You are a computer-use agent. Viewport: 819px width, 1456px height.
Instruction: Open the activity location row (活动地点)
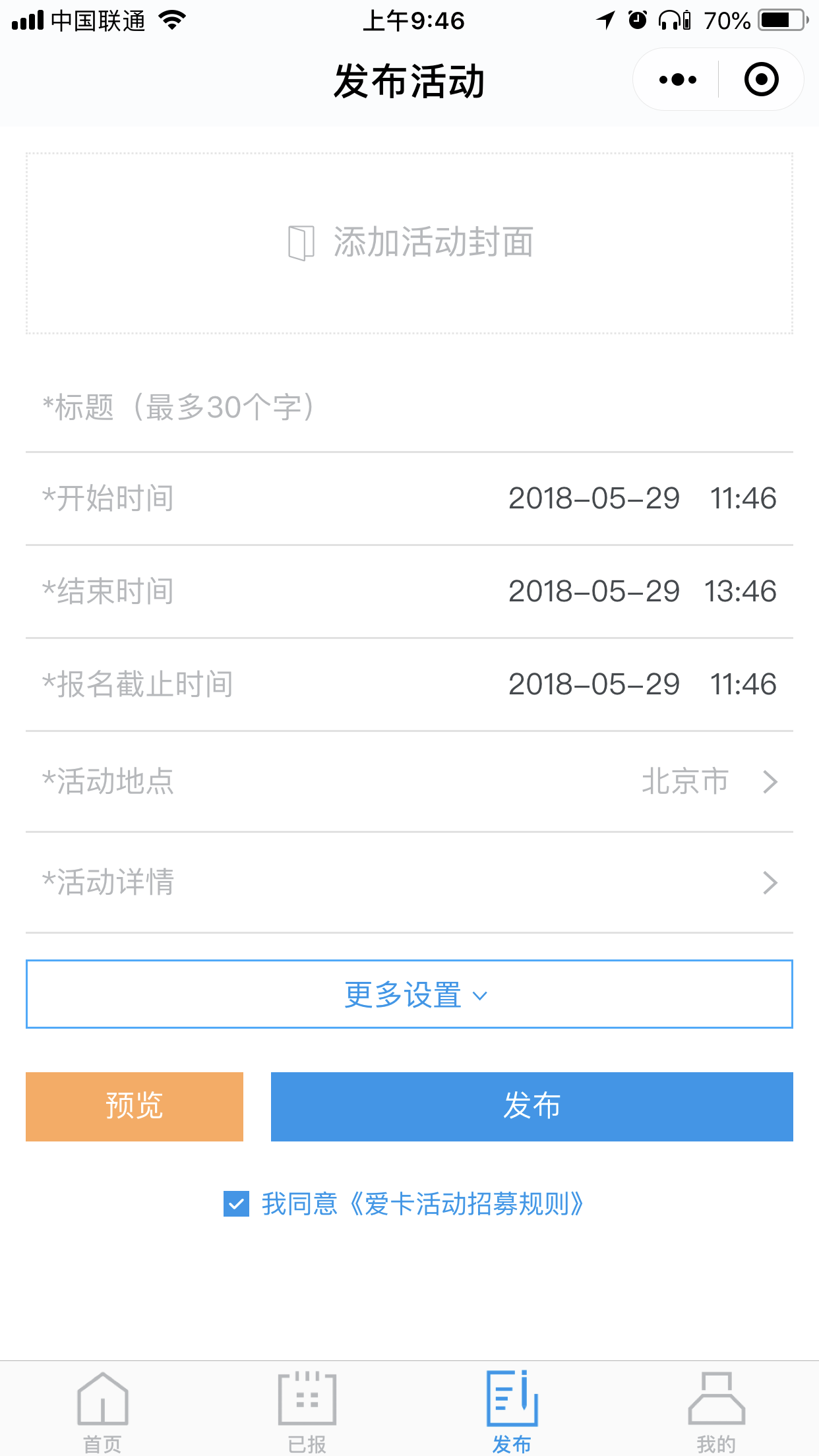click(x=409, y=781)
